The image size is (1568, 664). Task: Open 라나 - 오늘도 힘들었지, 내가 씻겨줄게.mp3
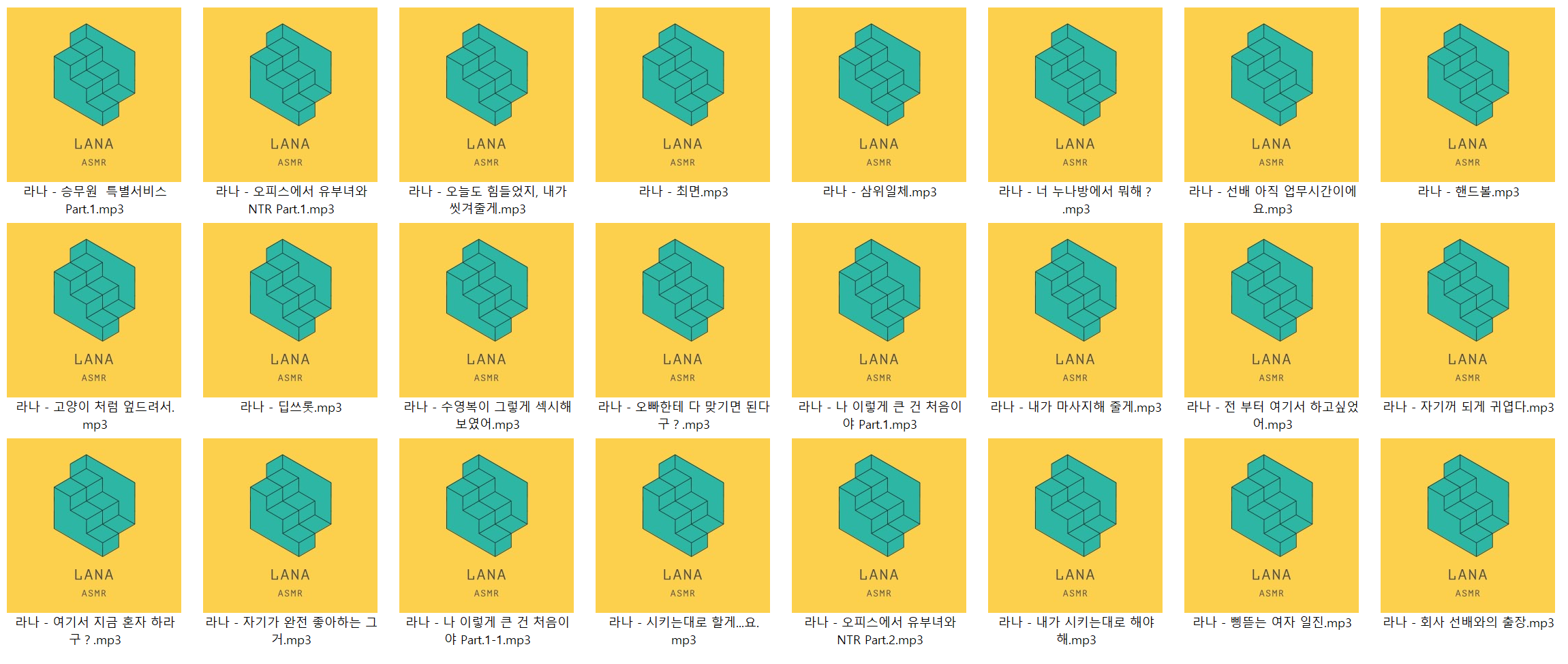pyautogui.click(x=486, y=95)
